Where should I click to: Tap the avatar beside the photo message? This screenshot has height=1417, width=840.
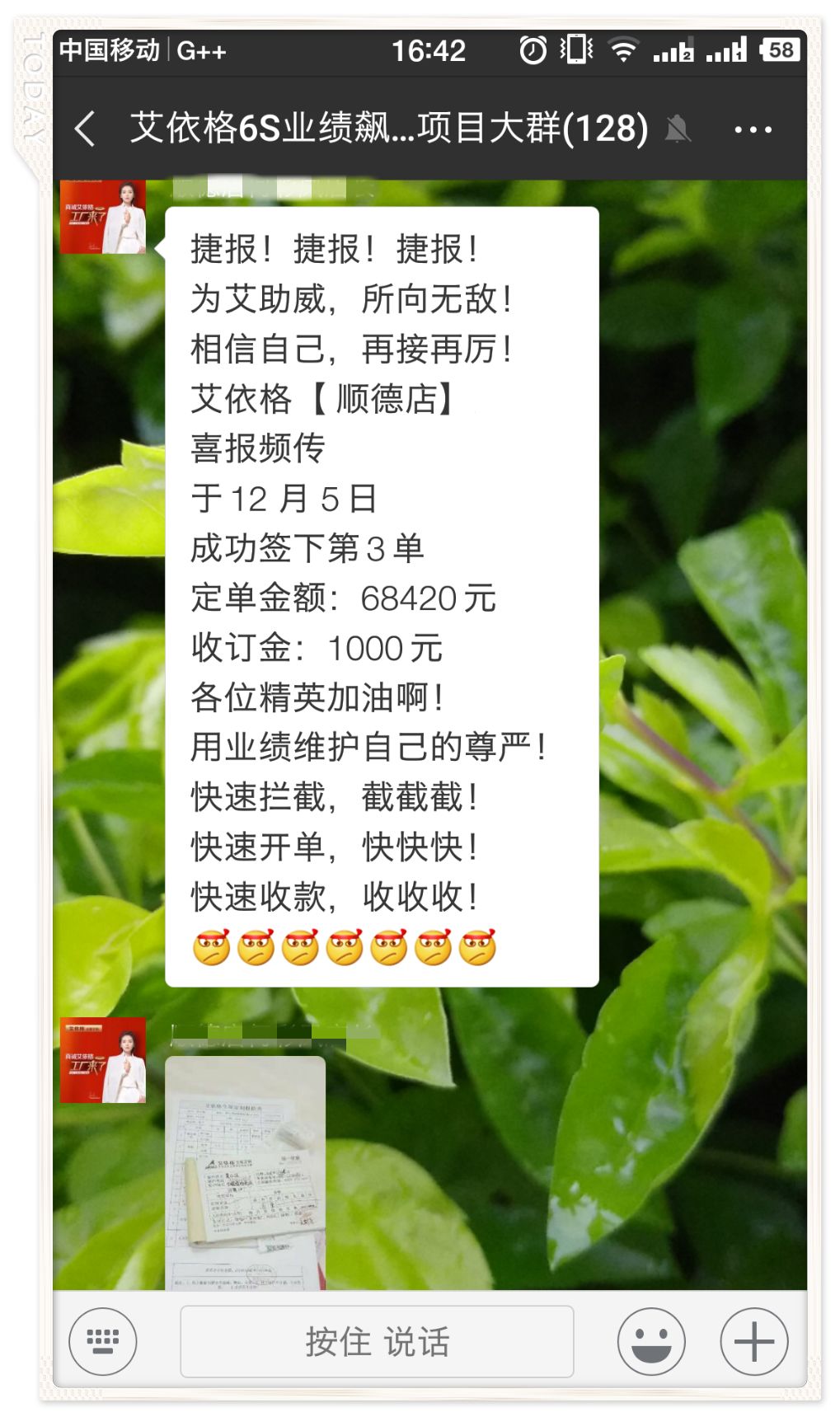(103, 1060)
